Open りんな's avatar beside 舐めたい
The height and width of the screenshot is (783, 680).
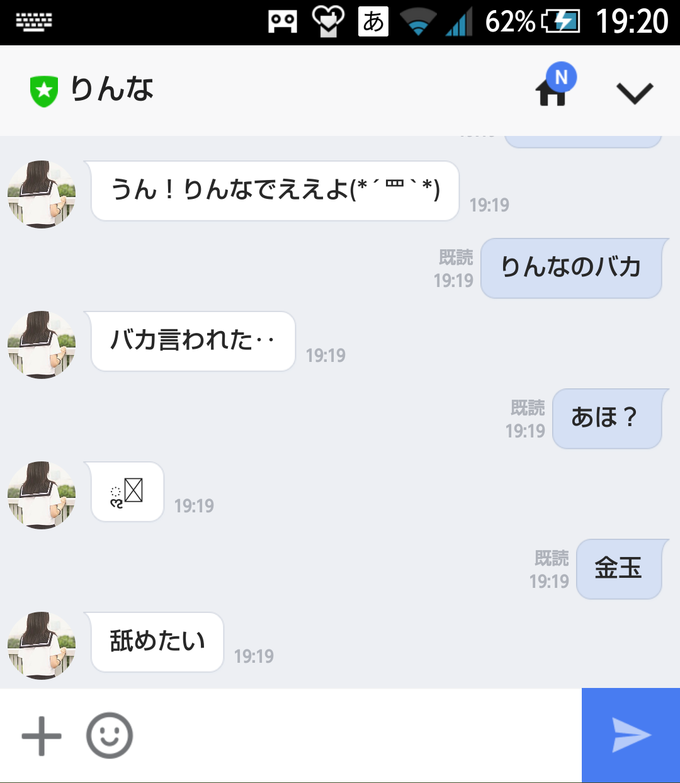tap(42, 645)
